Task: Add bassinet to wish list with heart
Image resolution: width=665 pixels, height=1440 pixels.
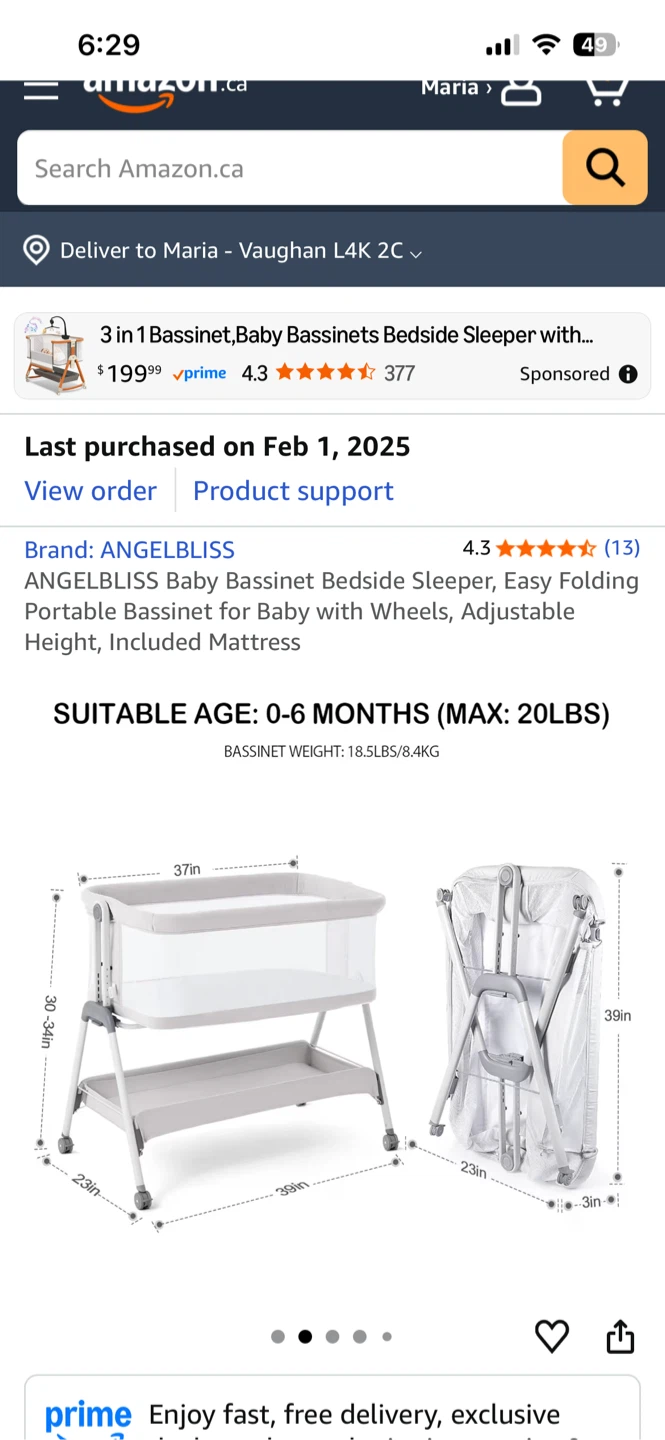Action: 552,1336
